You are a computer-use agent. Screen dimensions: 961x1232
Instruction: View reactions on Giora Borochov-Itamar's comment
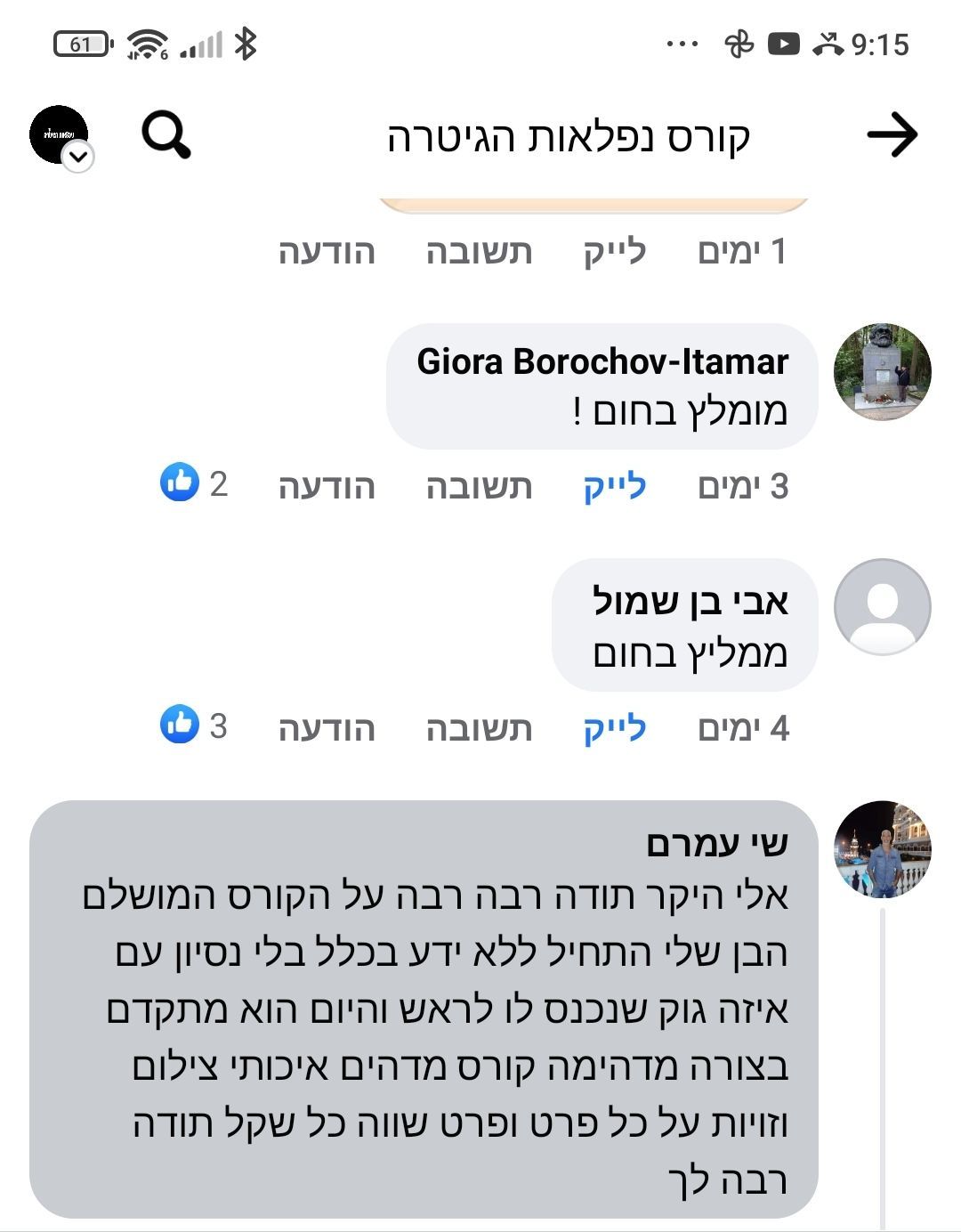tap(194, 483)
